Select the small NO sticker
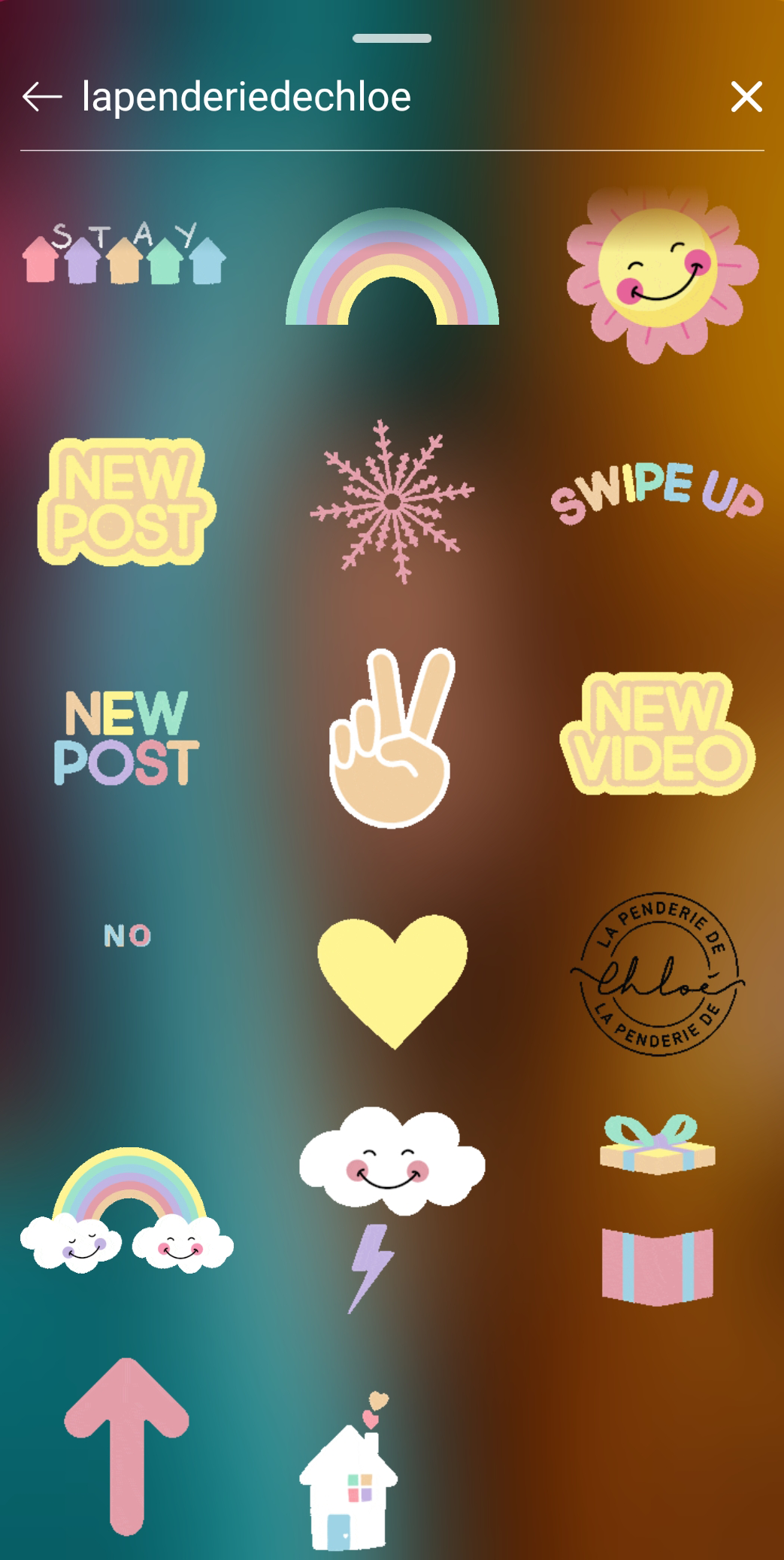 [127, 936]
